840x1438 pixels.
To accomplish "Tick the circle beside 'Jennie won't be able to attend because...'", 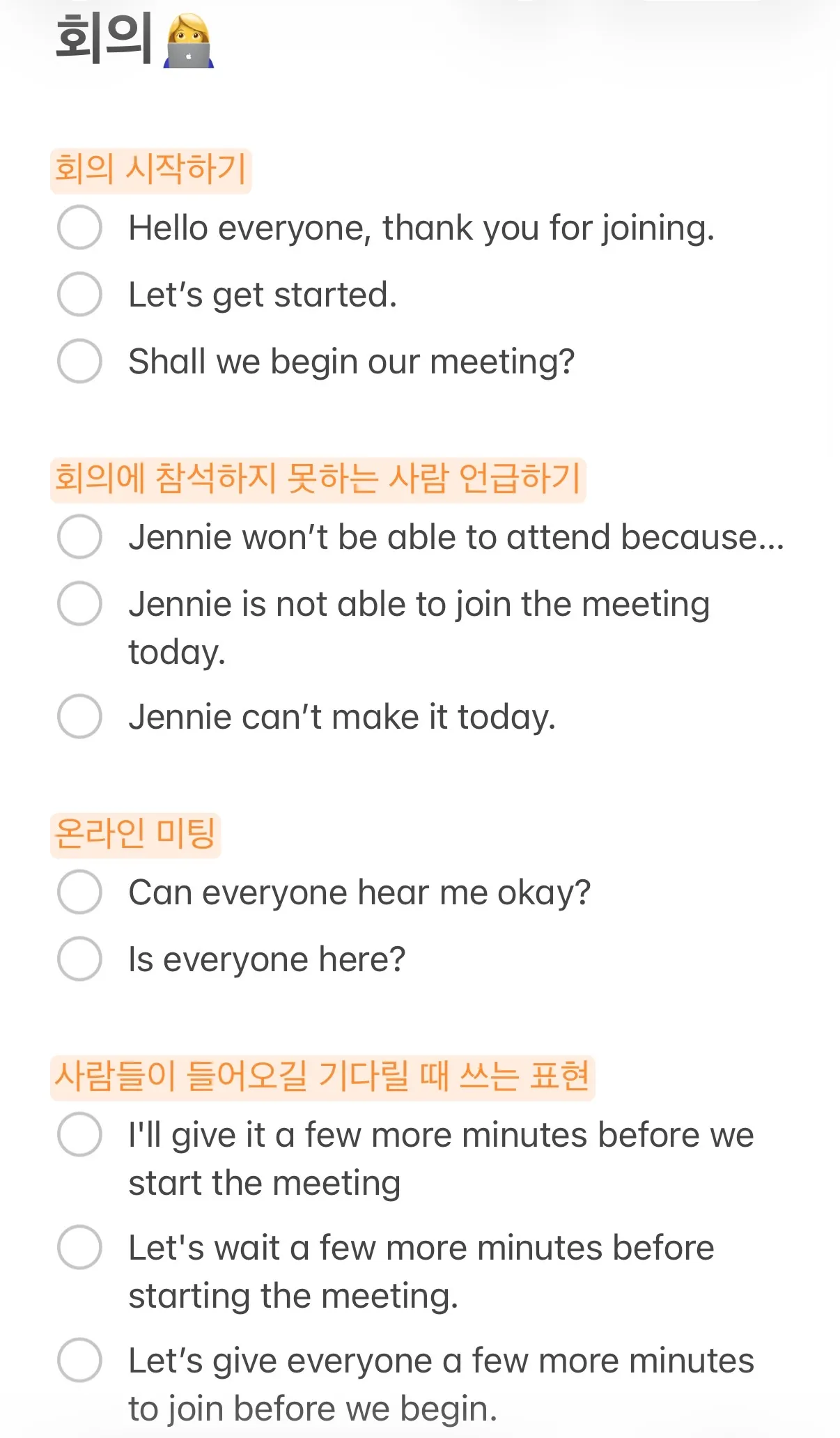I will 79,536.
